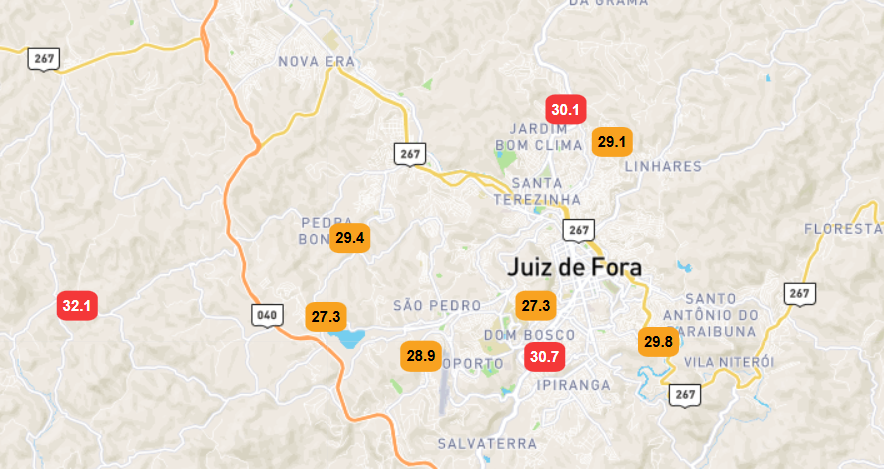Select the 29.1 marker near Linhares
The width and height of the screenshot is (884, 469).
tap(612, 142)
